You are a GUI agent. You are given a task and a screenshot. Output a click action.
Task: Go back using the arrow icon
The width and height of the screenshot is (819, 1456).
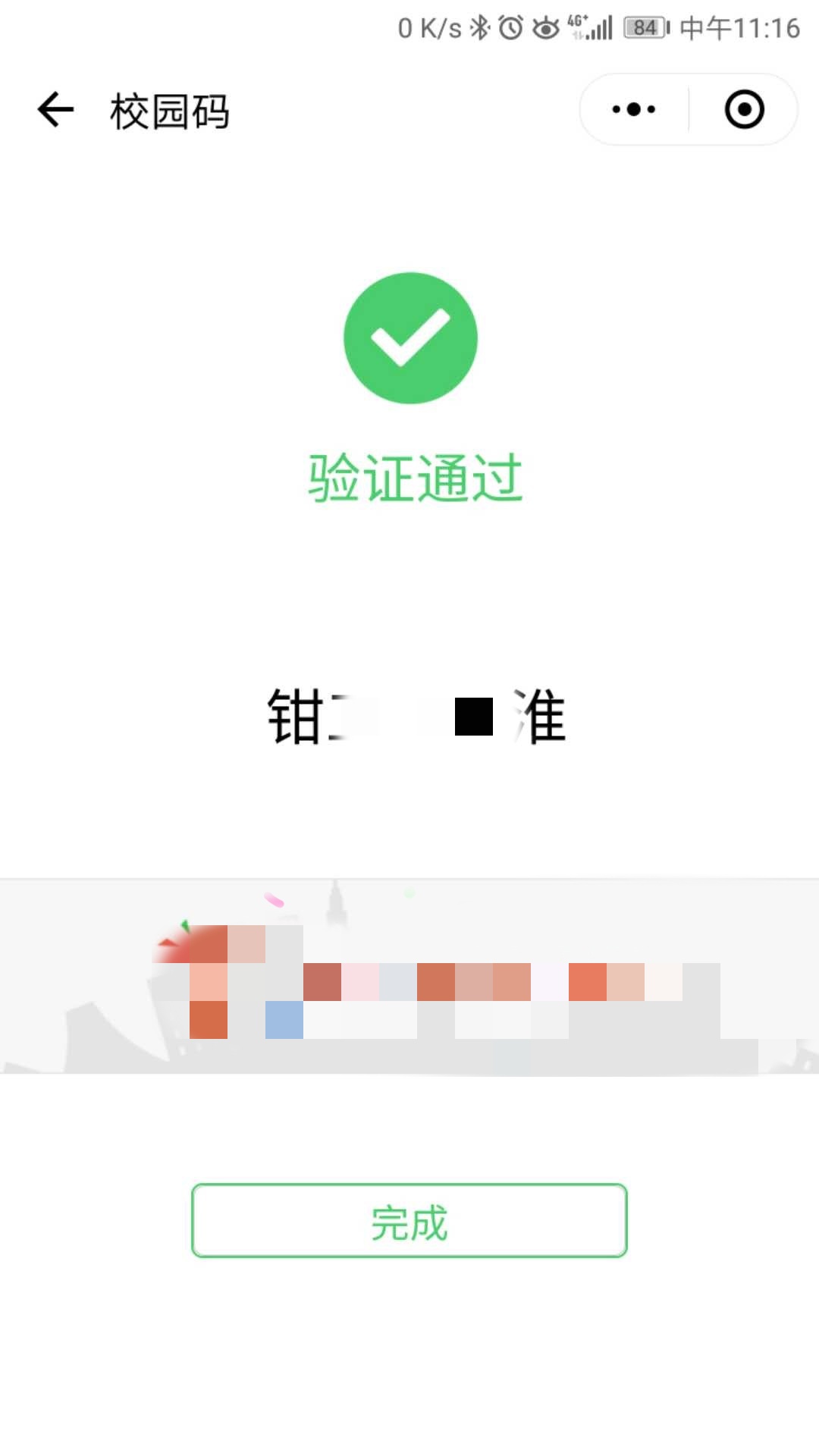pyautogui.click(x=55, y=110)
